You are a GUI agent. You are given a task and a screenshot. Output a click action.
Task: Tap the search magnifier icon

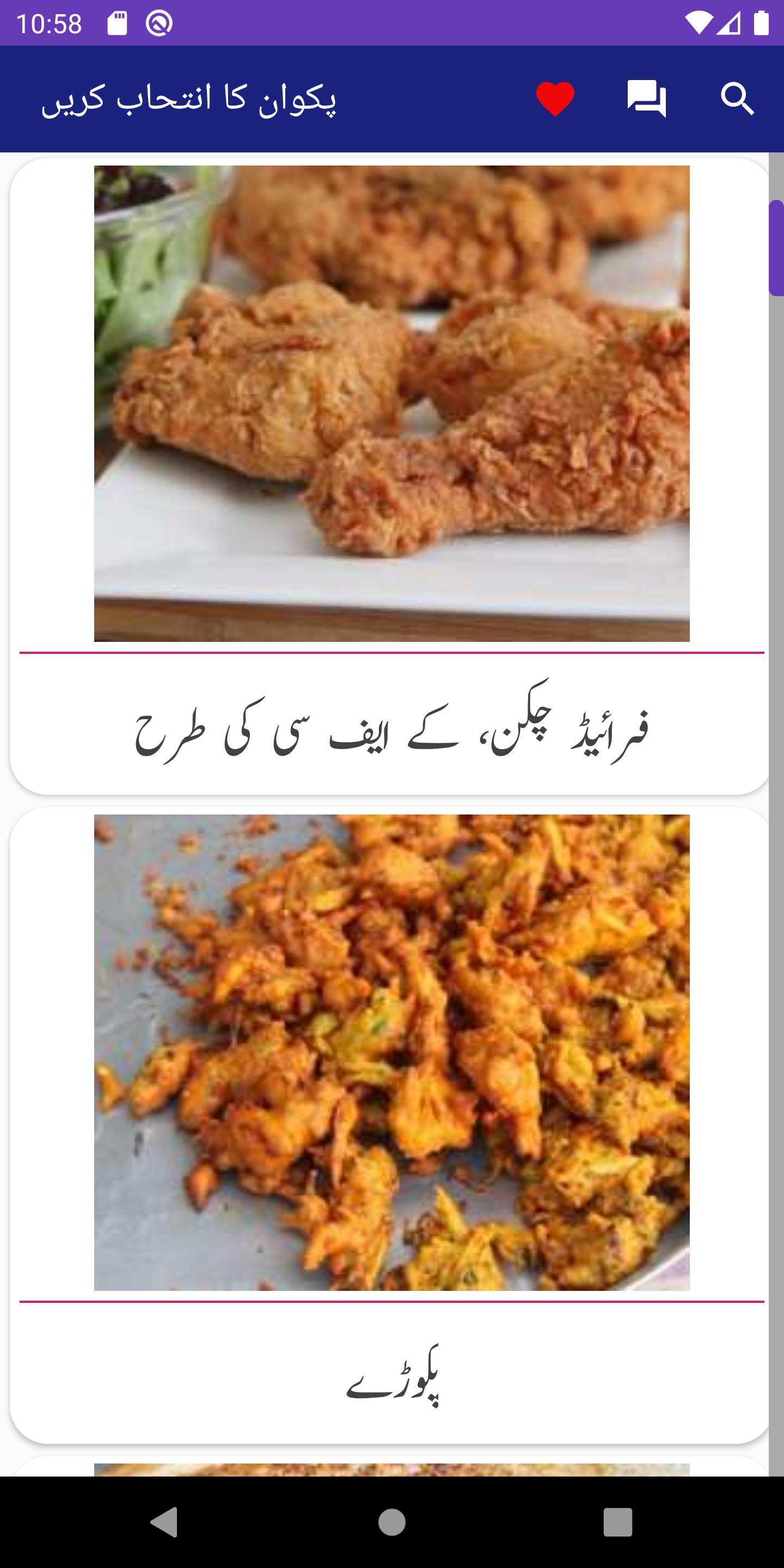tap(737, 99)
